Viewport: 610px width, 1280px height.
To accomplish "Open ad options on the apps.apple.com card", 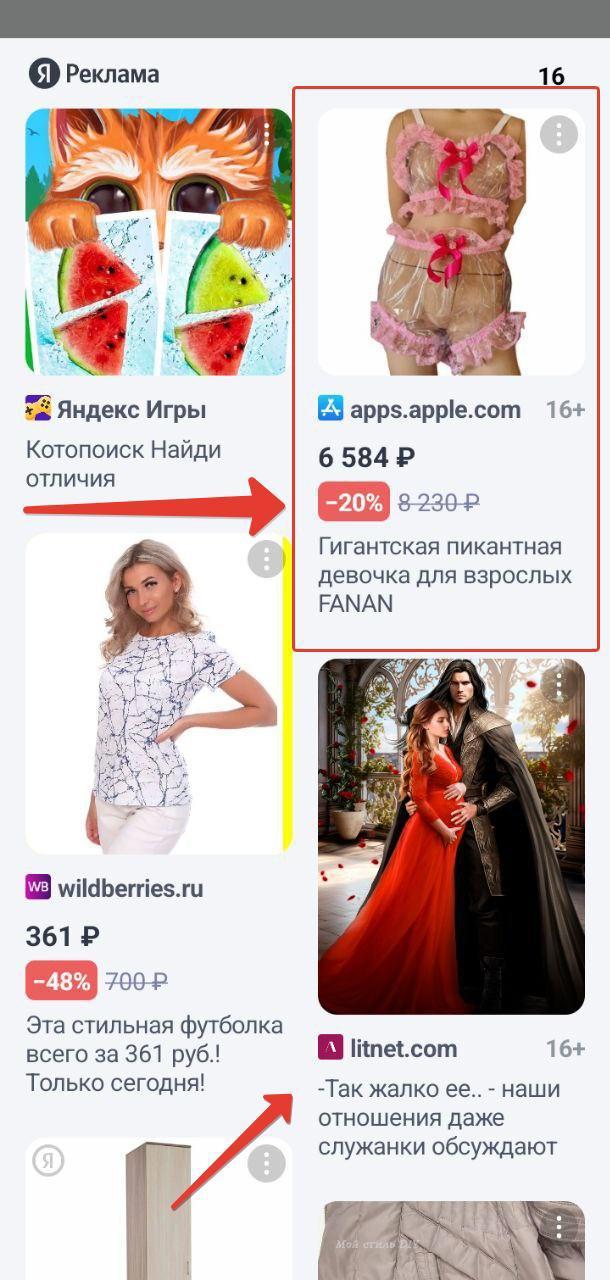I will (558, 134).
